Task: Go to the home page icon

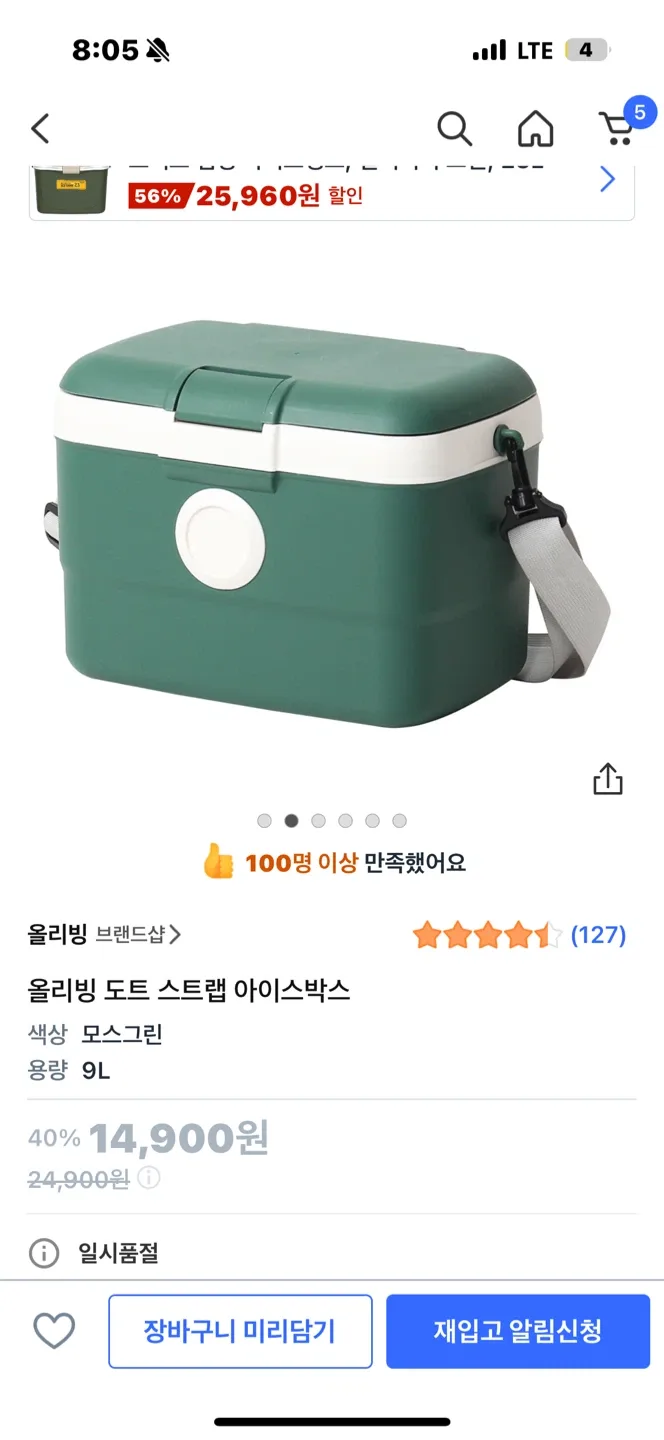Action: (535, 129)
